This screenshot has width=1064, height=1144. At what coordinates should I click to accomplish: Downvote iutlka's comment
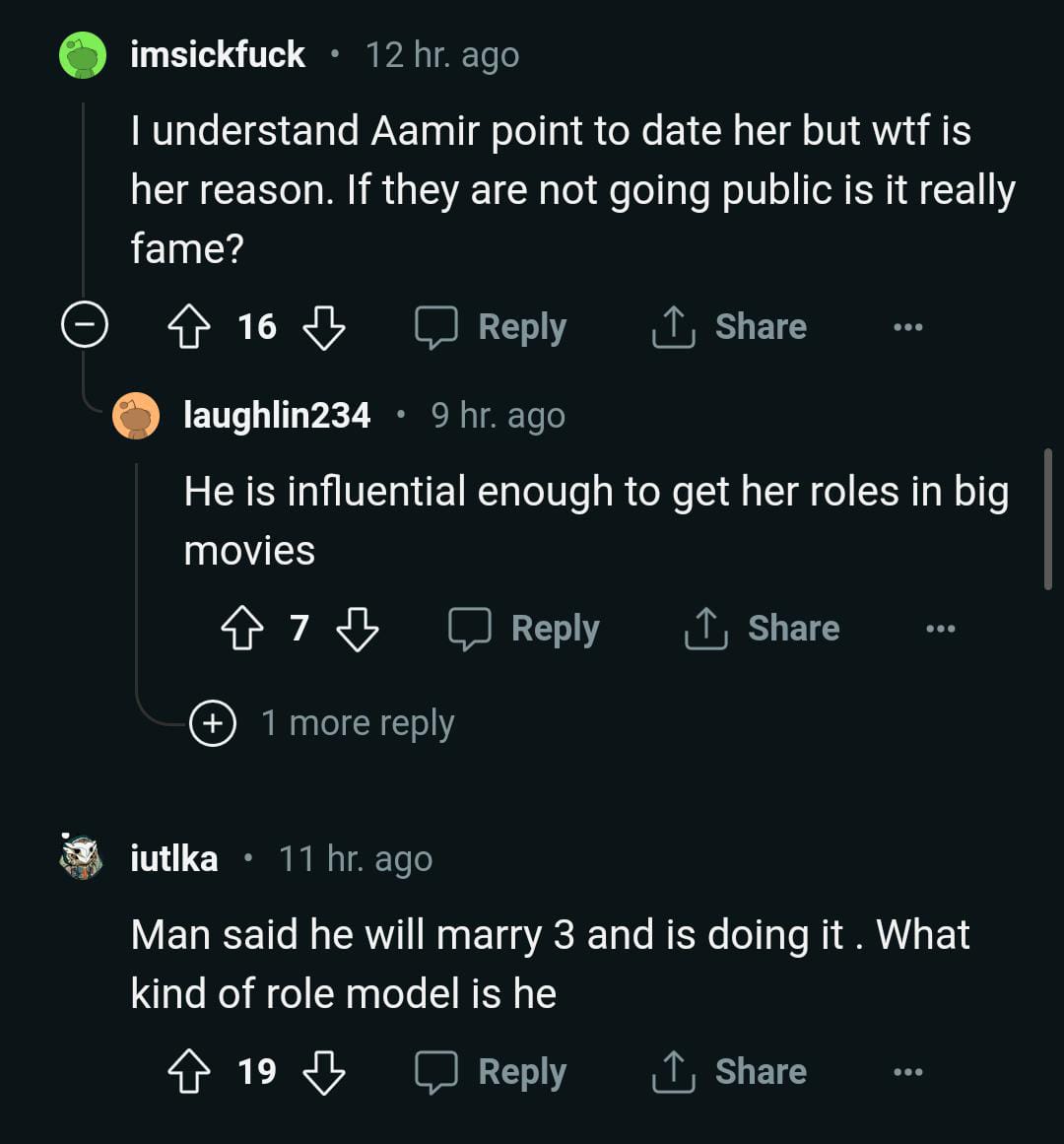point(325,1071)
